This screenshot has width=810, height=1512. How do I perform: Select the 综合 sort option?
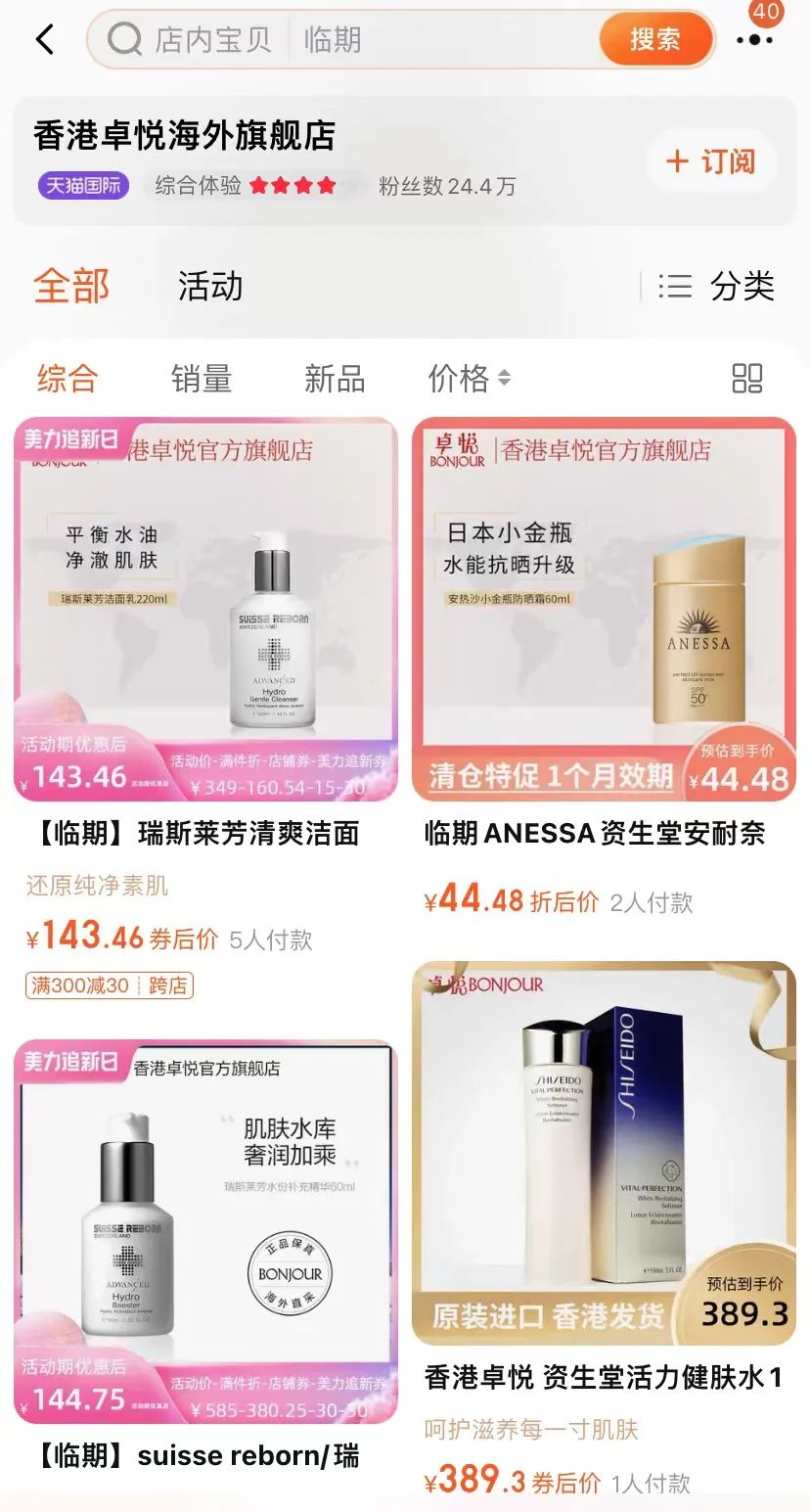click(67, 379)
